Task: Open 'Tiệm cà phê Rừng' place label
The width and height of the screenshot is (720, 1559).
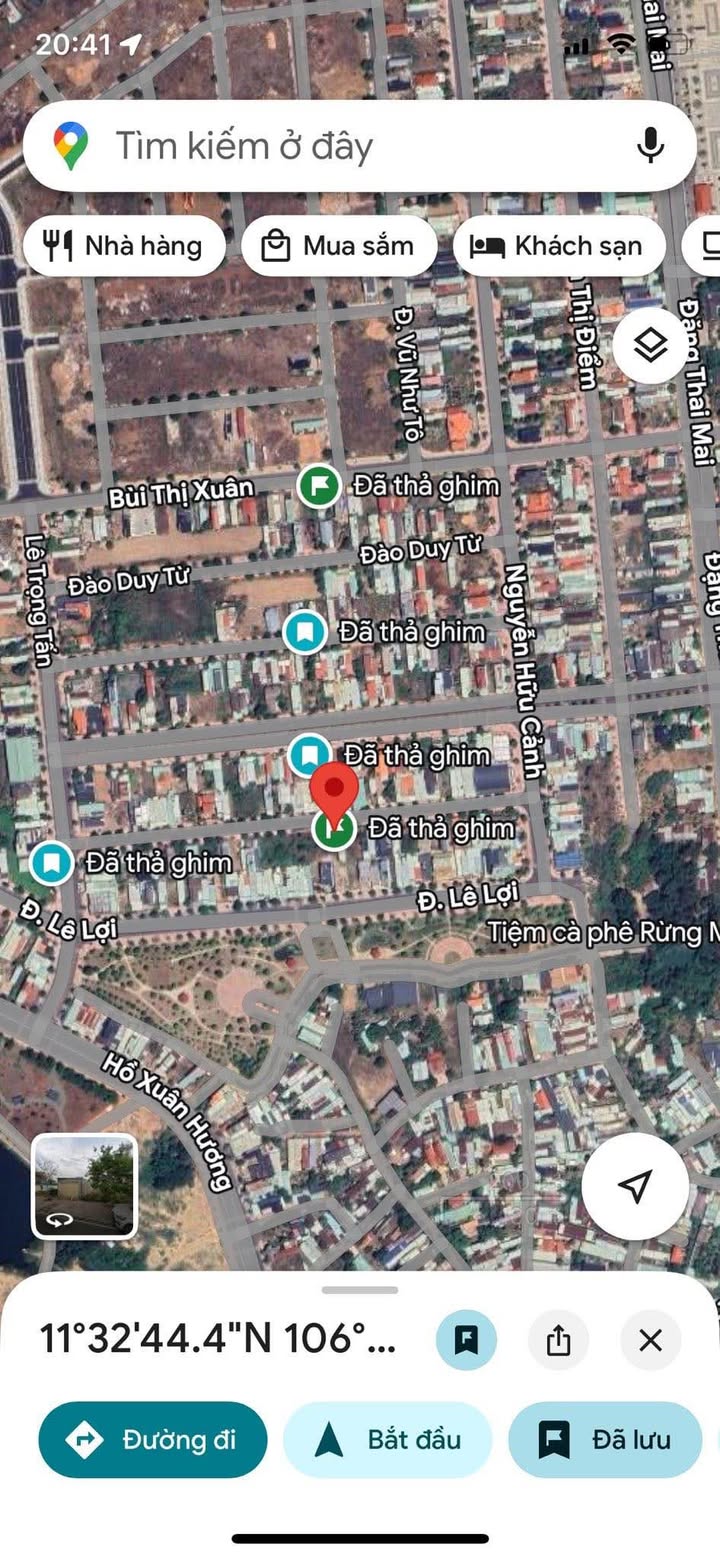Action: pos(602,932)
